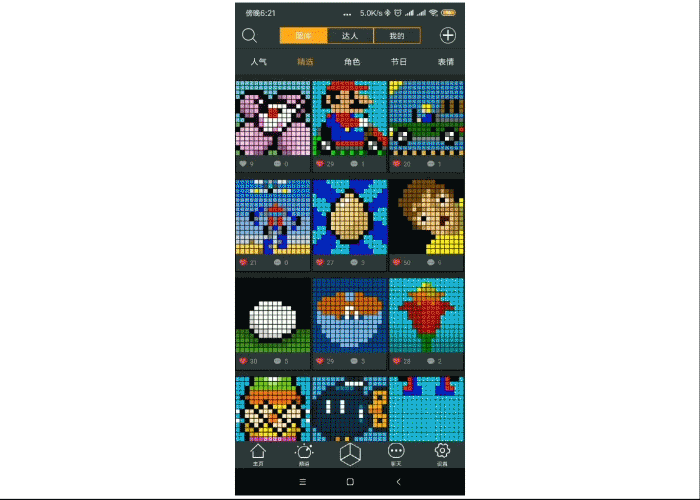Tap the system back button

click(x=398, y=482)
